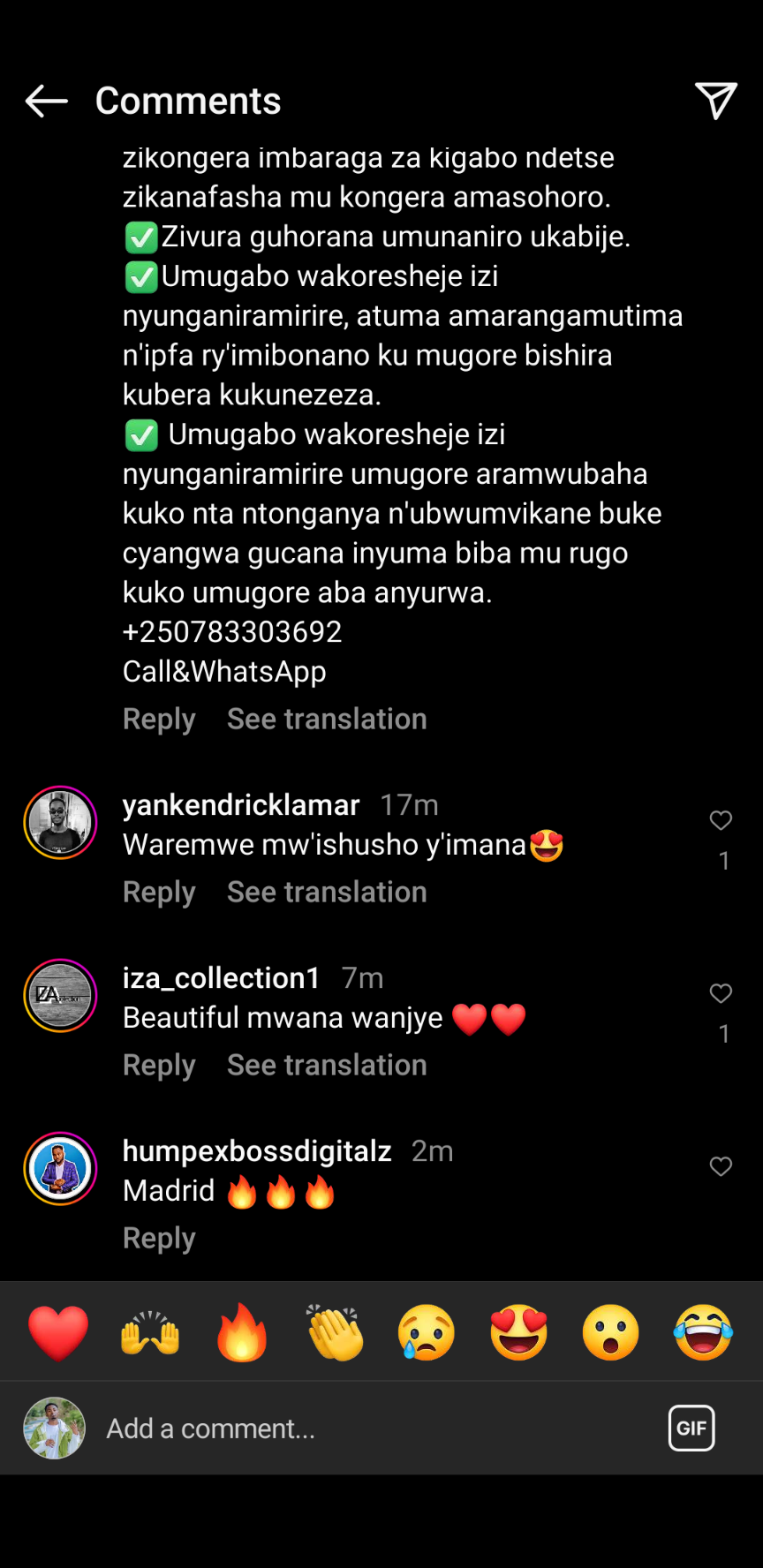Insert the laughing tears quick emoji
The width and height of the screenshot is (763, 1568).
pos(703,1332)
